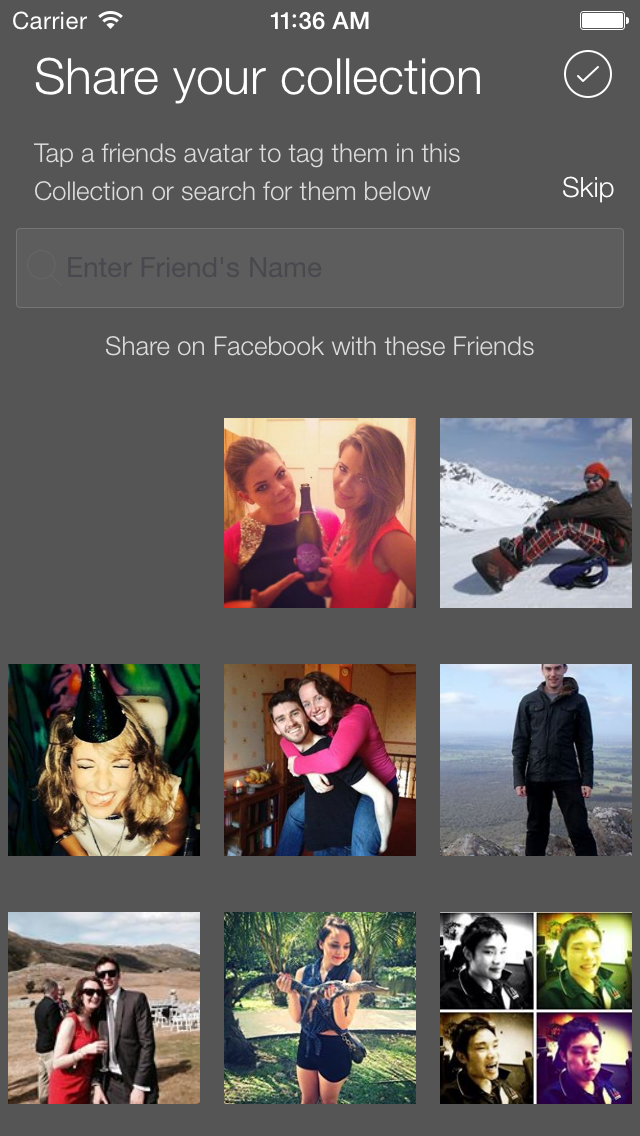Tag the friend wearing a party hat
Screen dimensions: 640x1136
(x=104, y=760)
